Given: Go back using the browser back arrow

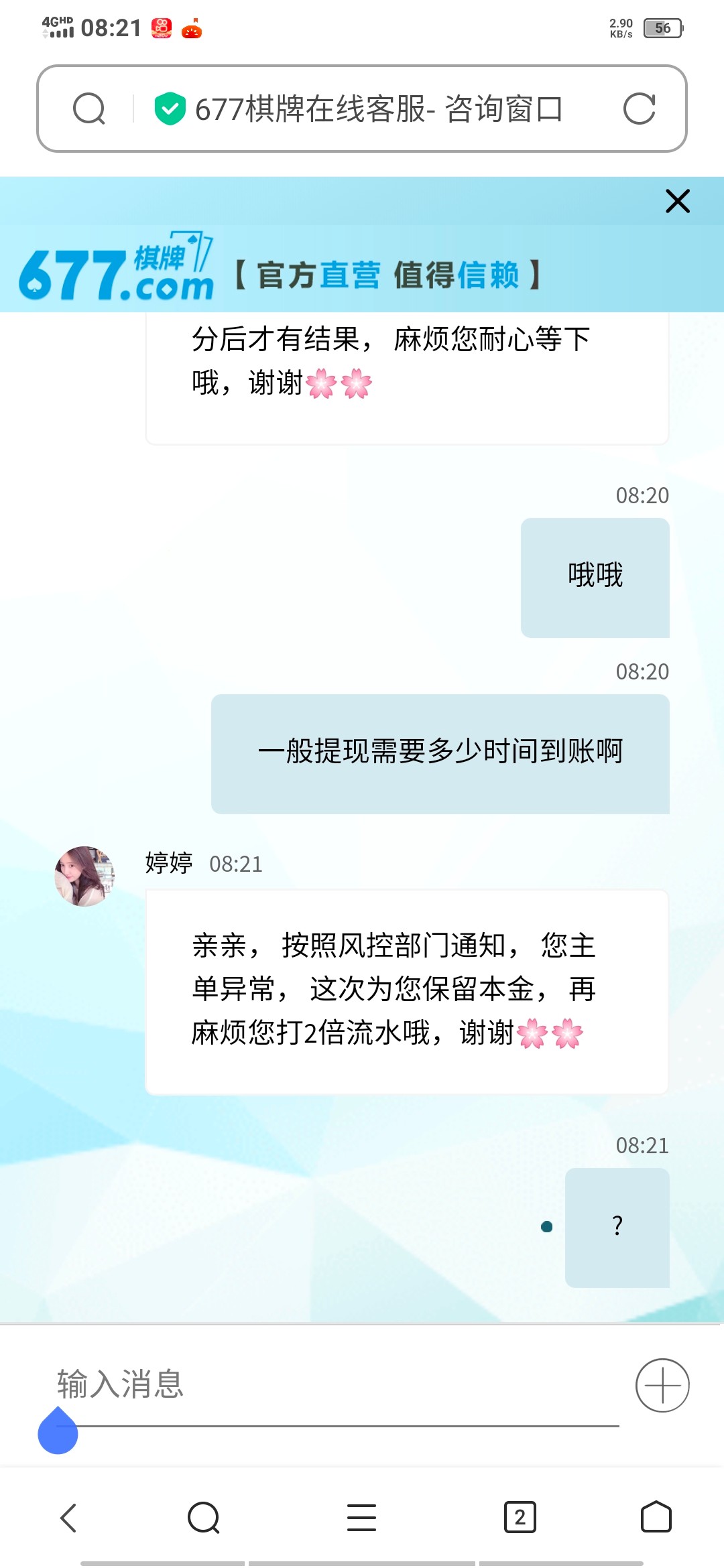Looking at the screenshot, I should coord(69,1518).
